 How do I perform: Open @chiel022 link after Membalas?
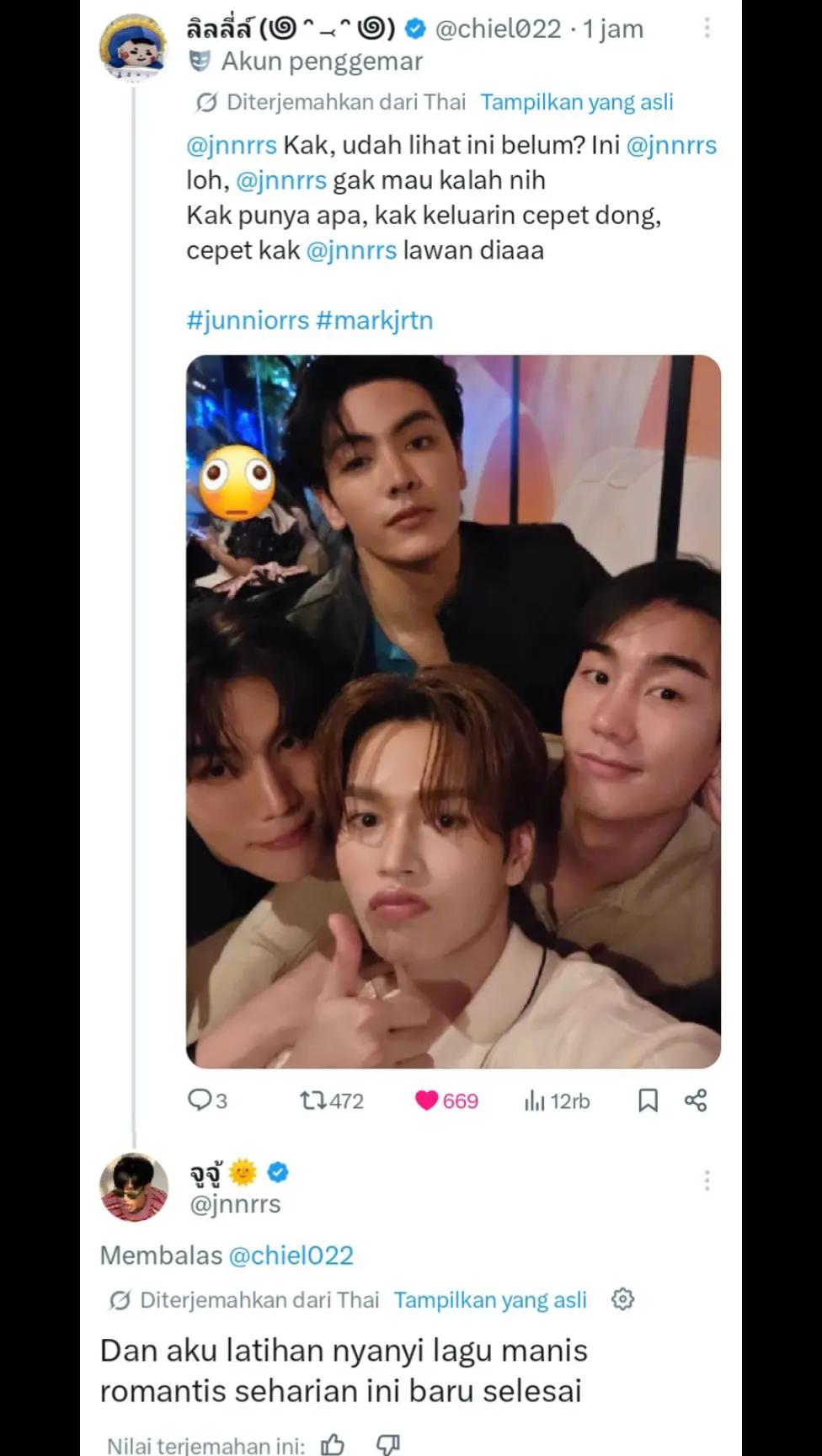291,1255
